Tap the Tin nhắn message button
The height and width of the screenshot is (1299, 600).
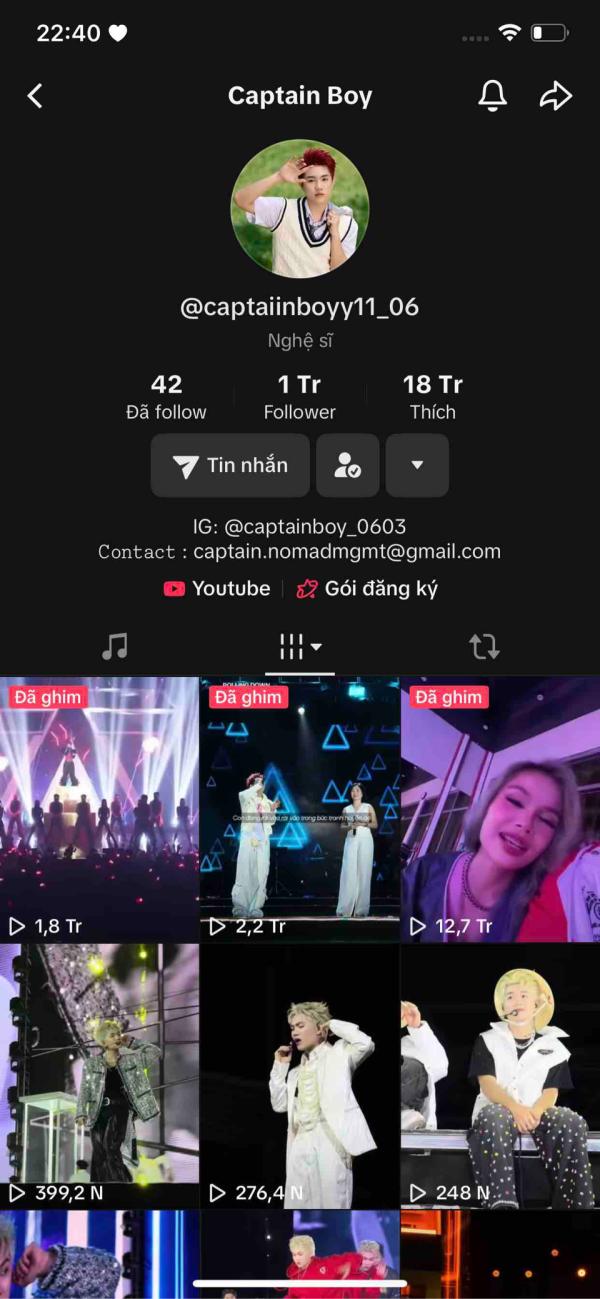tap(230, 465)
